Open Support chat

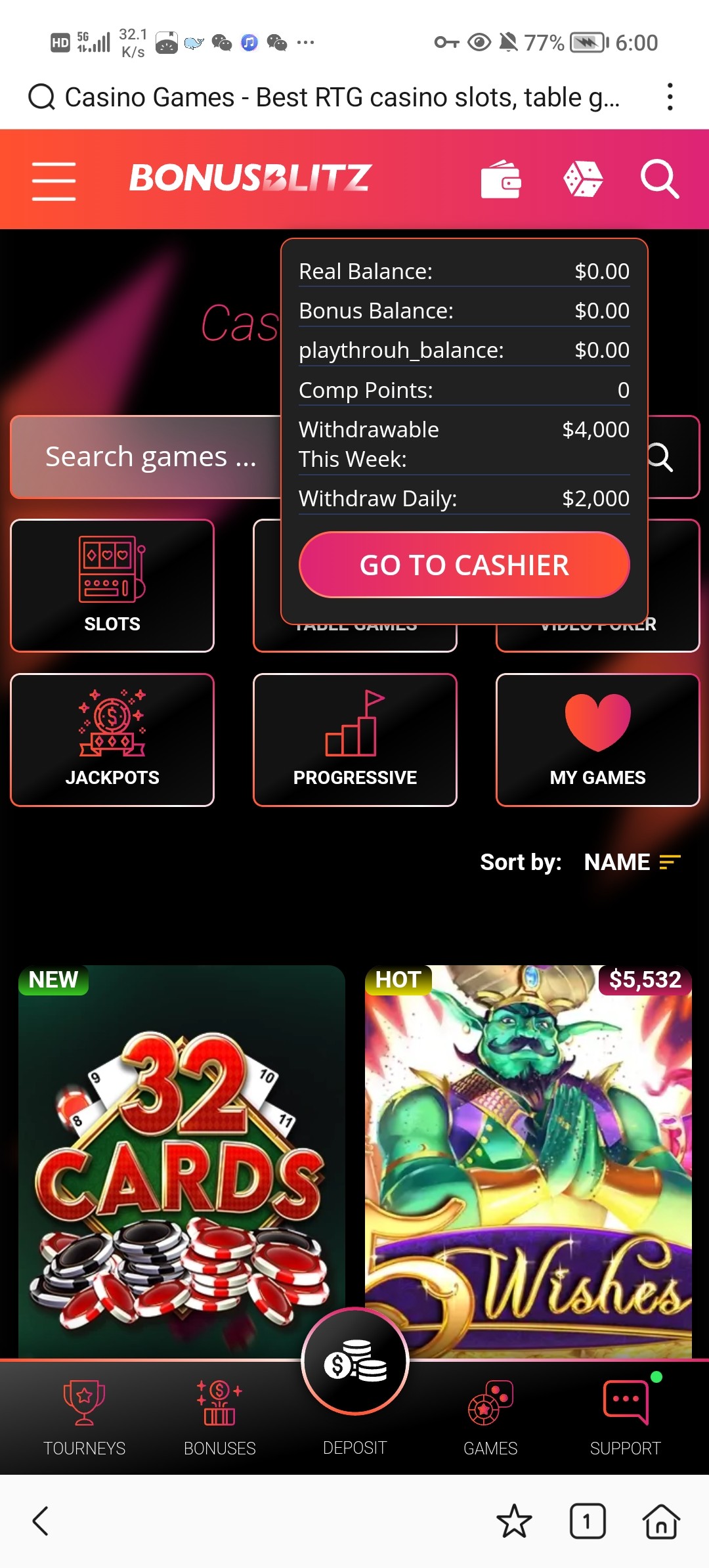pyautogui.click(x=626, y=1418)
